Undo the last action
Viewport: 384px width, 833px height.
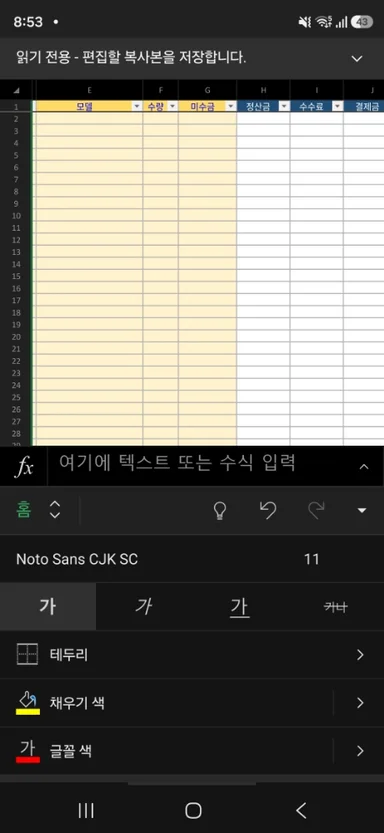tap(268, 511)
